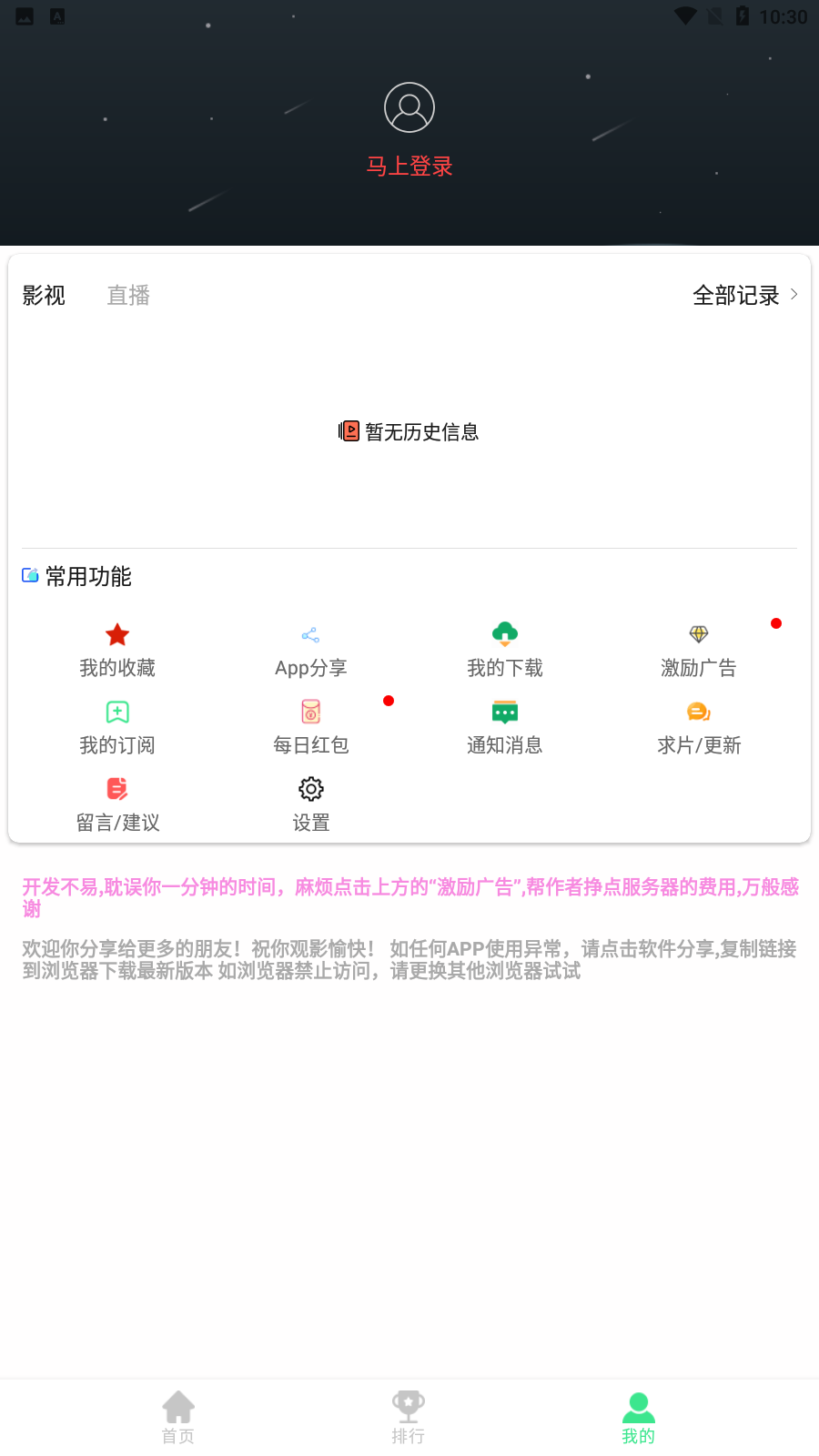
Task: Tap 马上登录 to log in
Action: pos(409,166)
